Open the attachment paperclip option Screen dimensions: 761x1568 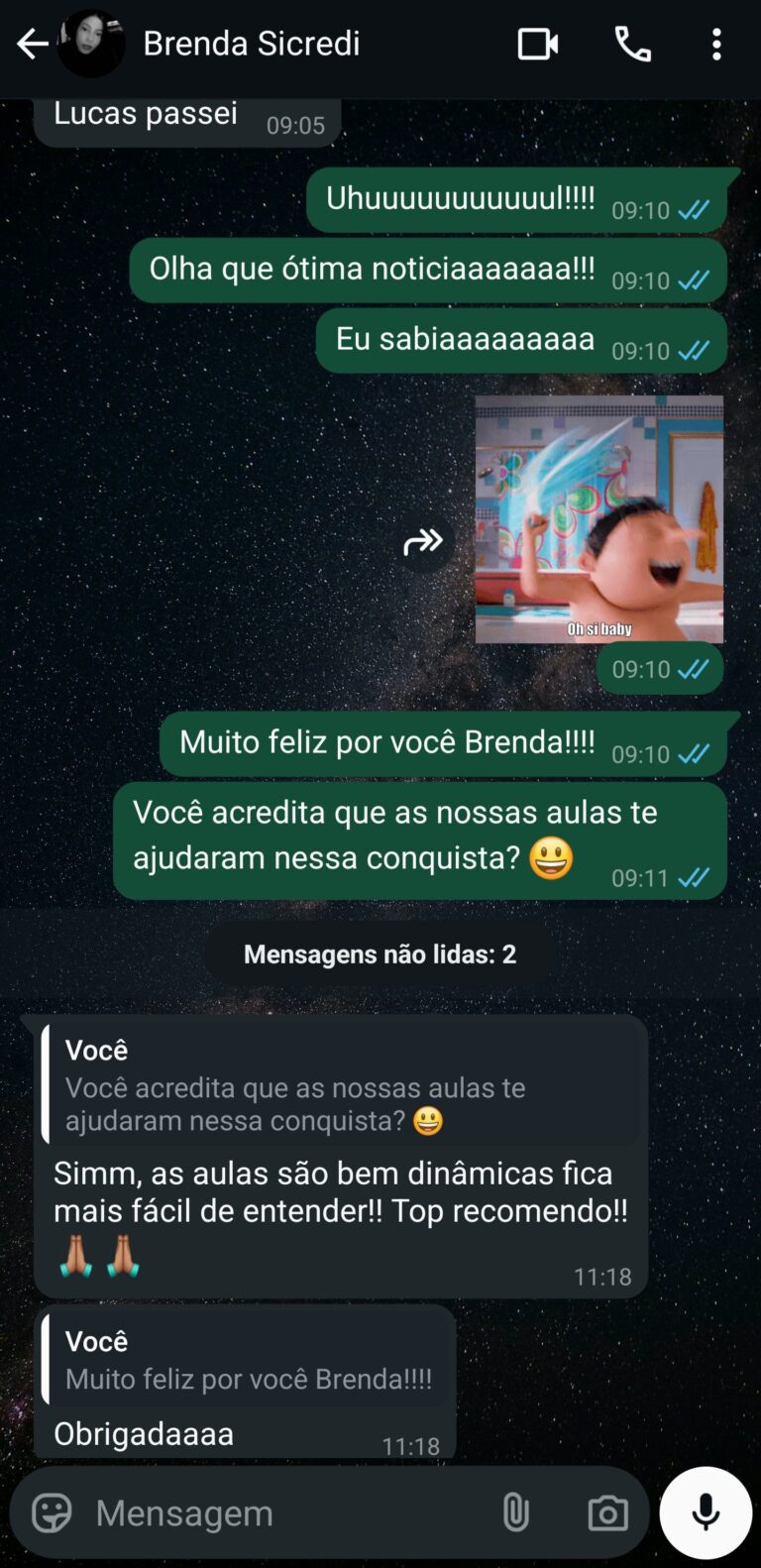point(514,1512)
